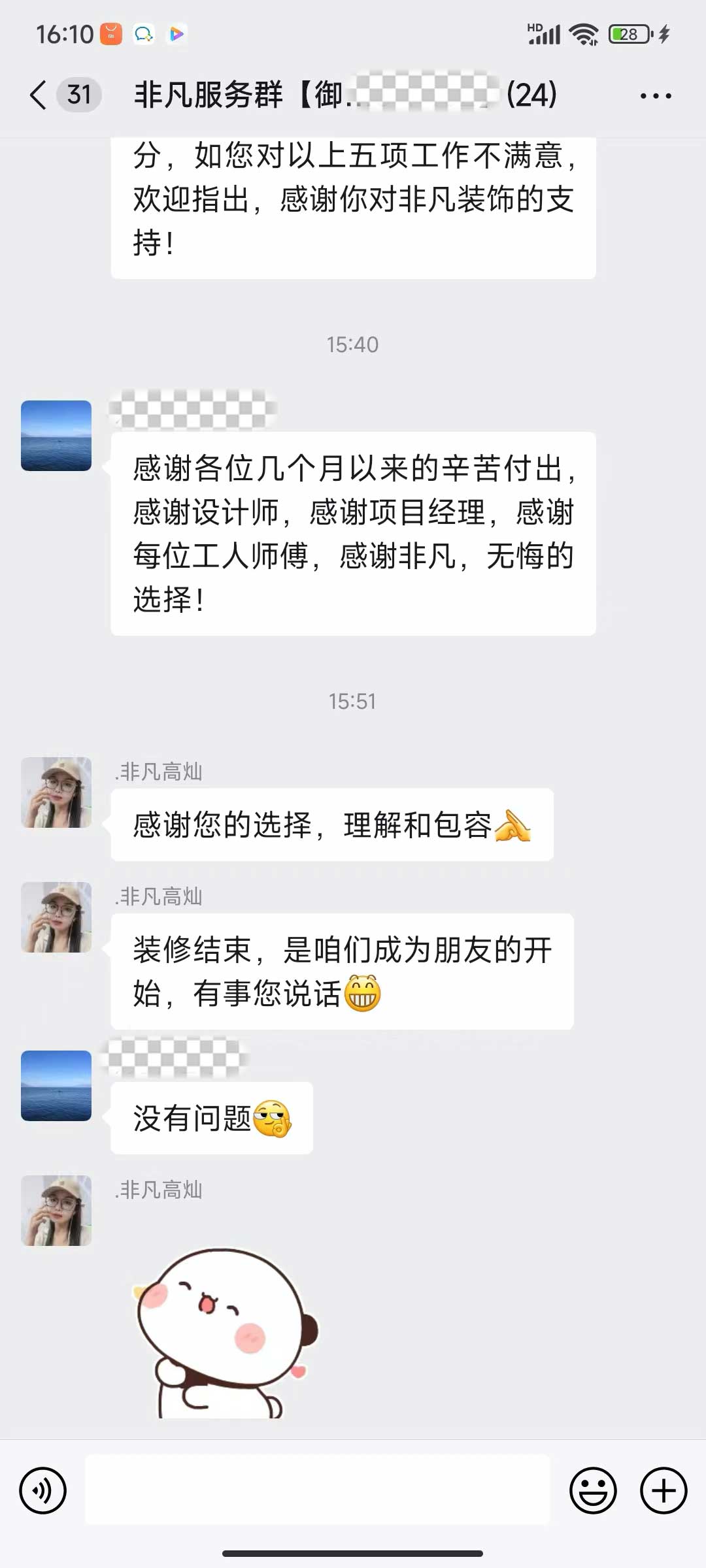Tap the message text field

[318, 1490]
